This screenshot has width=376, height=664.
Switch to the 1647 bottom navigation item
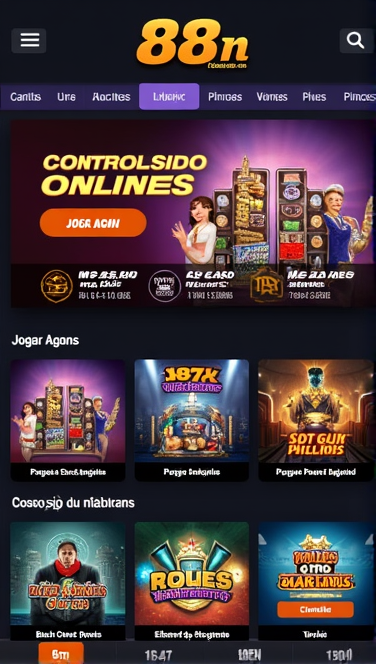(158, 656)
